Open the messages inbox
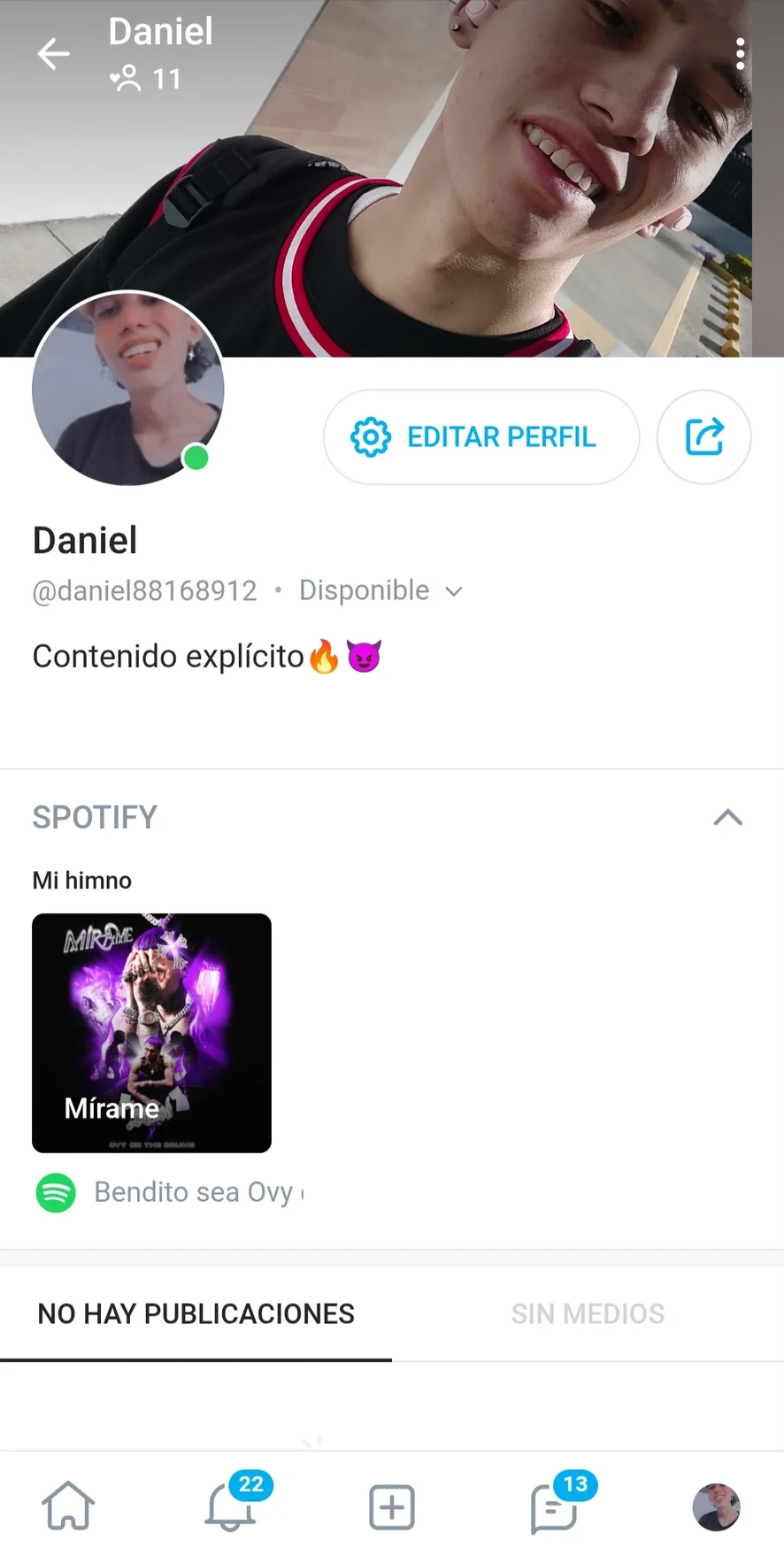This screenshot has width=784, height=1563. (x=554, y=1506)
